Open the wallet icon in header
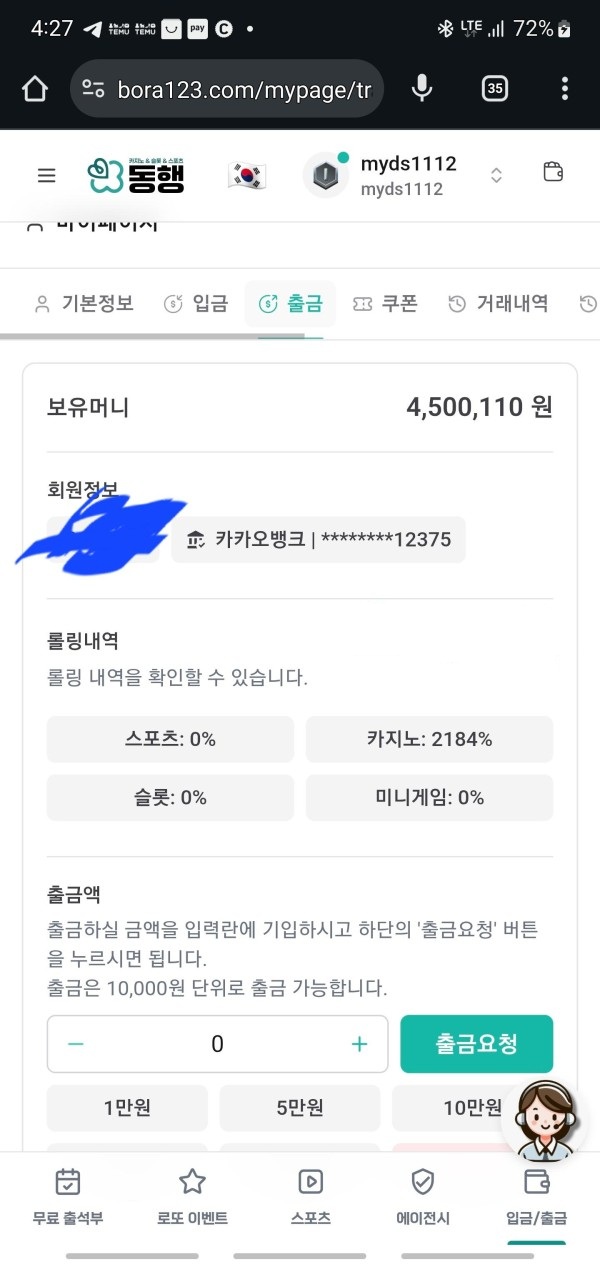 pyautogui.click(x=553, y=172)
